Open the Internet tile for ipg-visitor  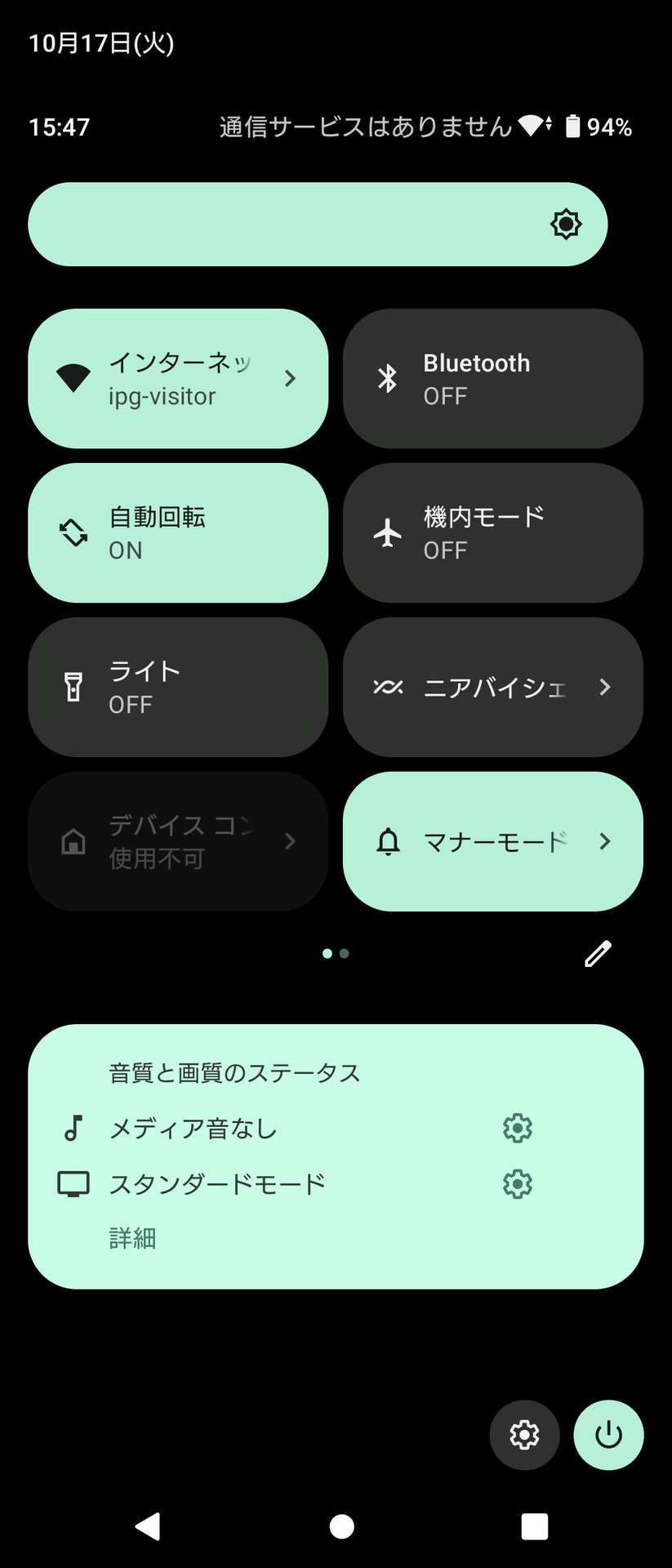click(178, 378)
